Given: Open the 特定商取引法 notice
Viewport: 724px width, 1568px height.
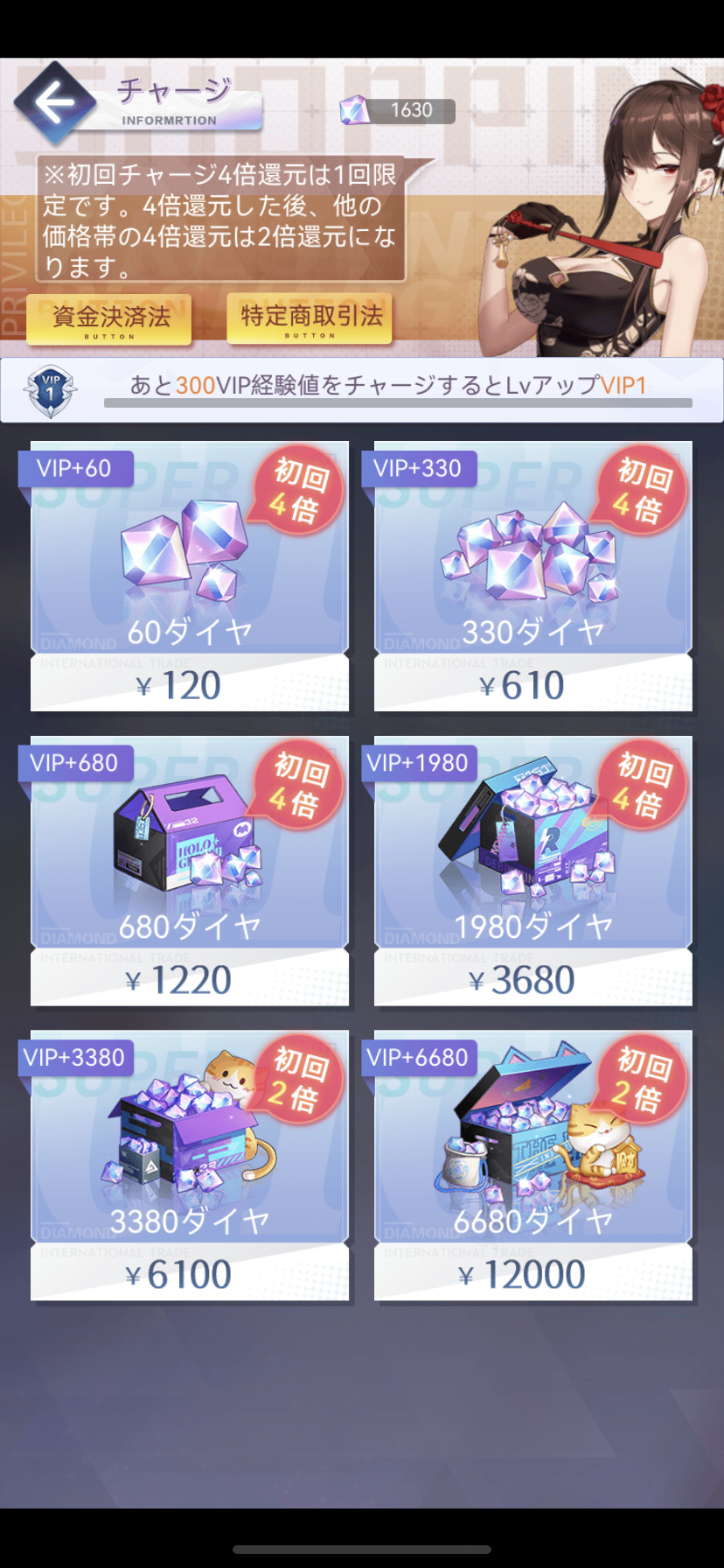Looking at the screenshot, I should point(310,319).
